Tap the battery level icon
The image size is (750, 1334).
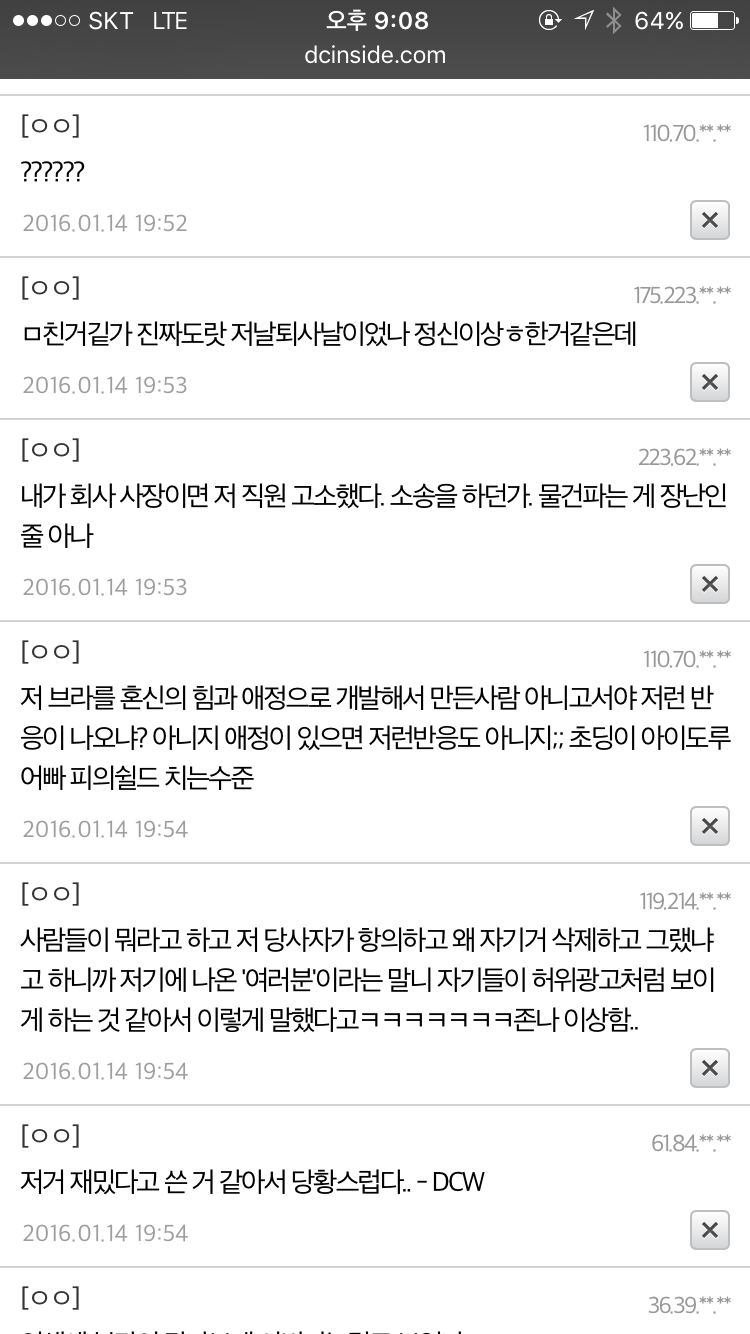(713, 19)
